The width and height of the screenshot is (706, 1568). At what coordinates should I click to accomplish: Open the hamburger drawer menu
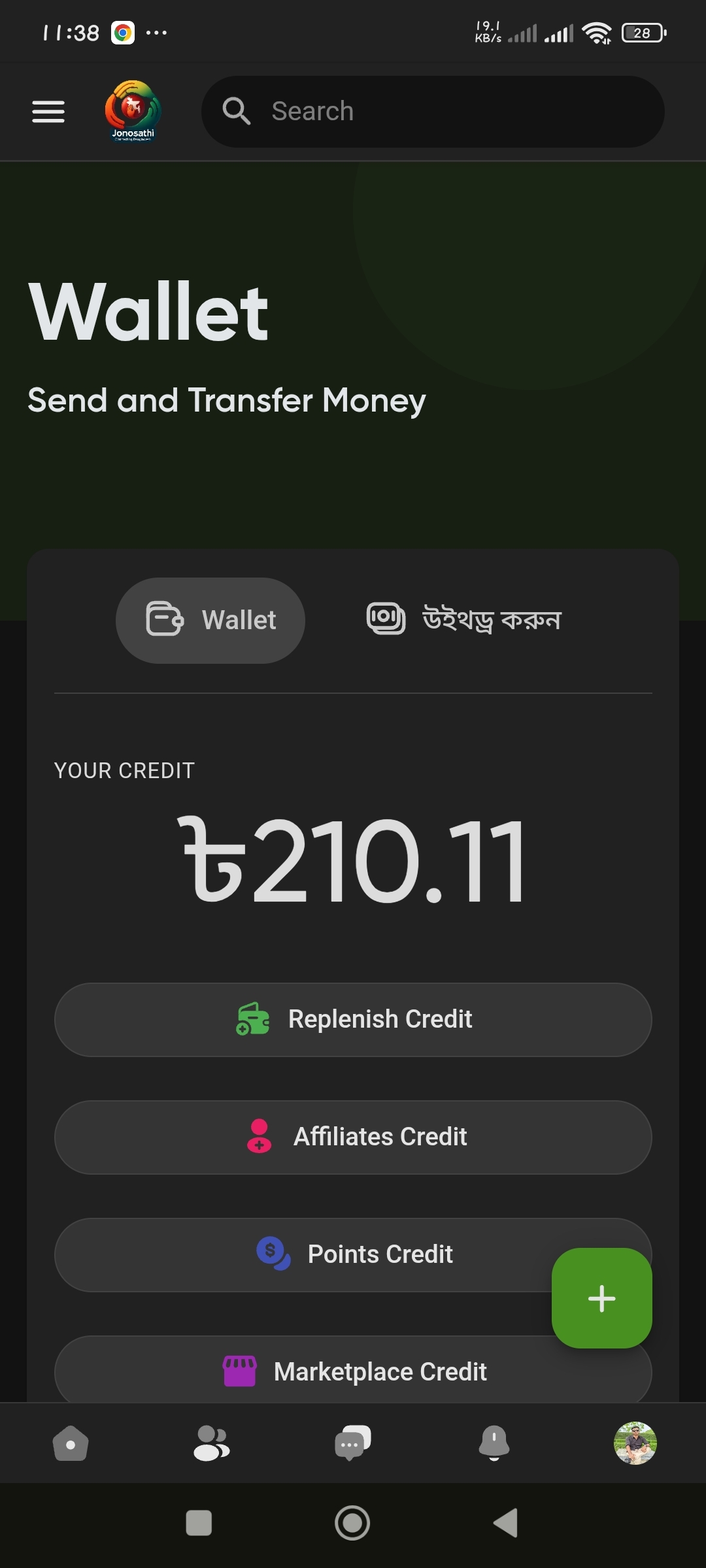pos(48,112)
